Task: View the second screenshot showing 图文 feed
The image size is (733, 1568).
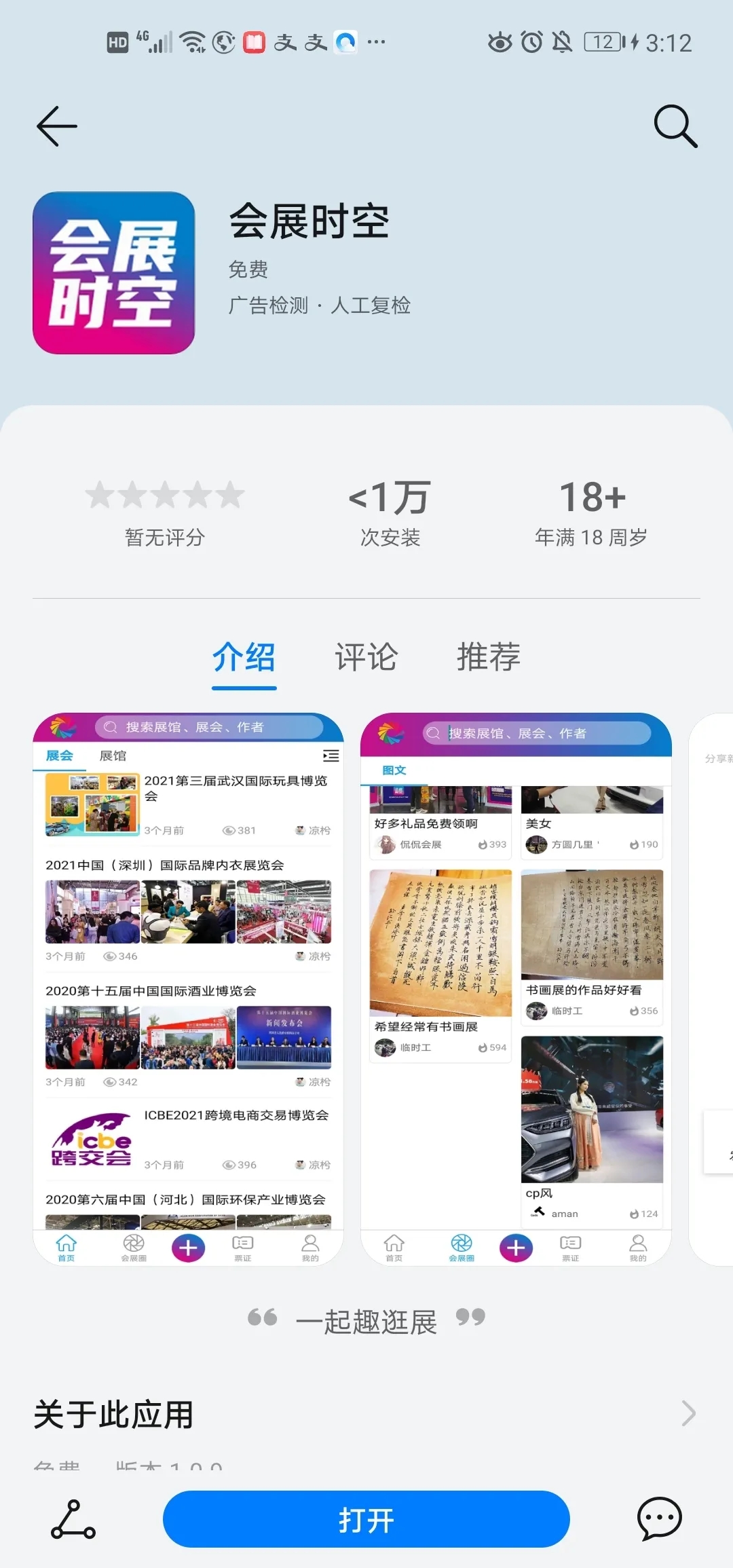Action: 516,988
